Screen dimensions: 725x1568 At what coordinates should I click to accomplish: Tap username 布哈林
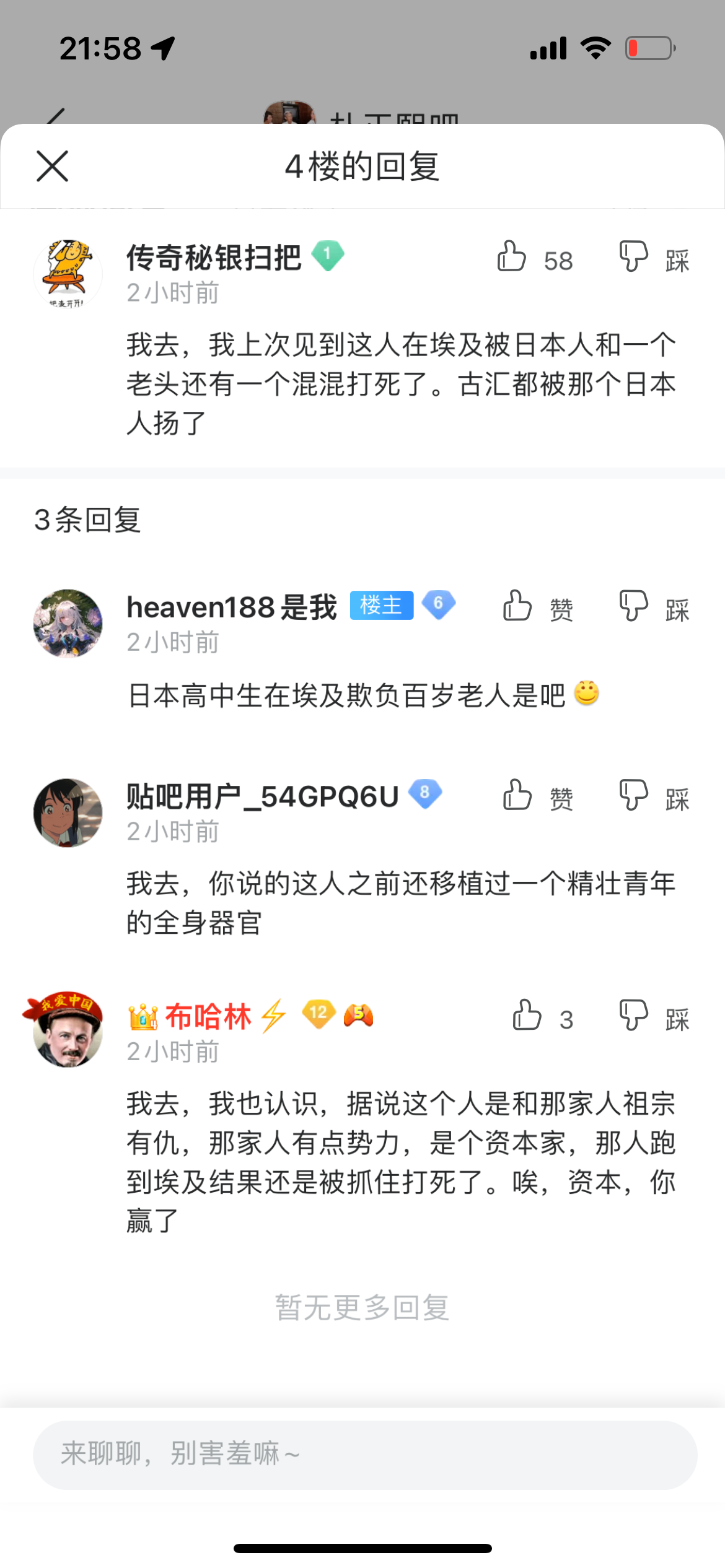208,1017
